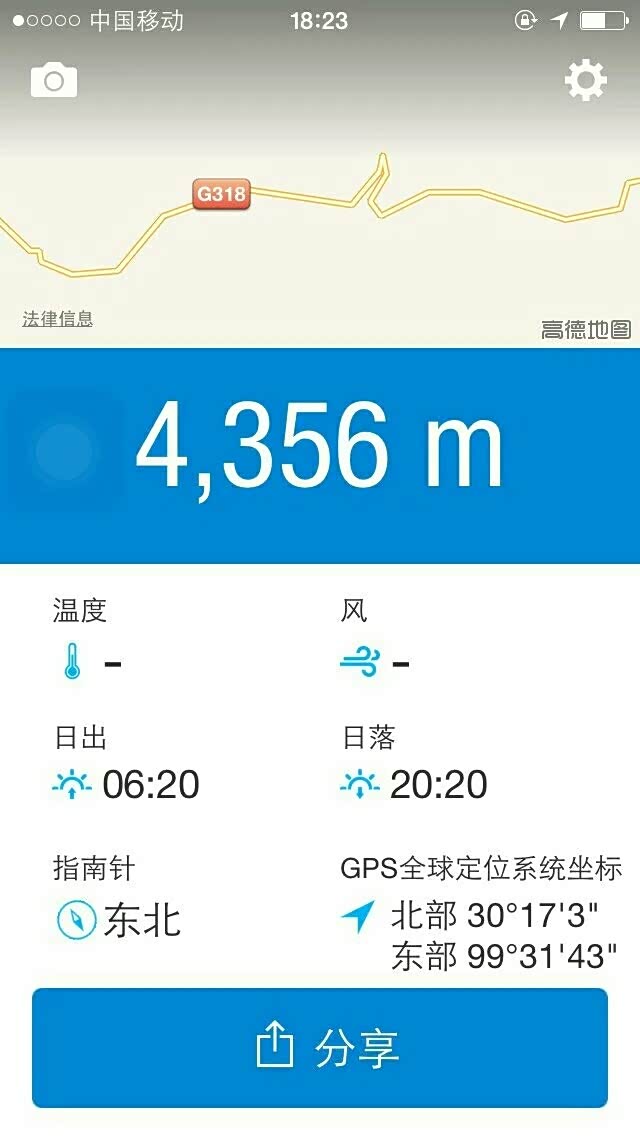This screenshot has height=1136, width=640.
Task: Tap the 分享 share button
Action: (x=320, y=1048)
